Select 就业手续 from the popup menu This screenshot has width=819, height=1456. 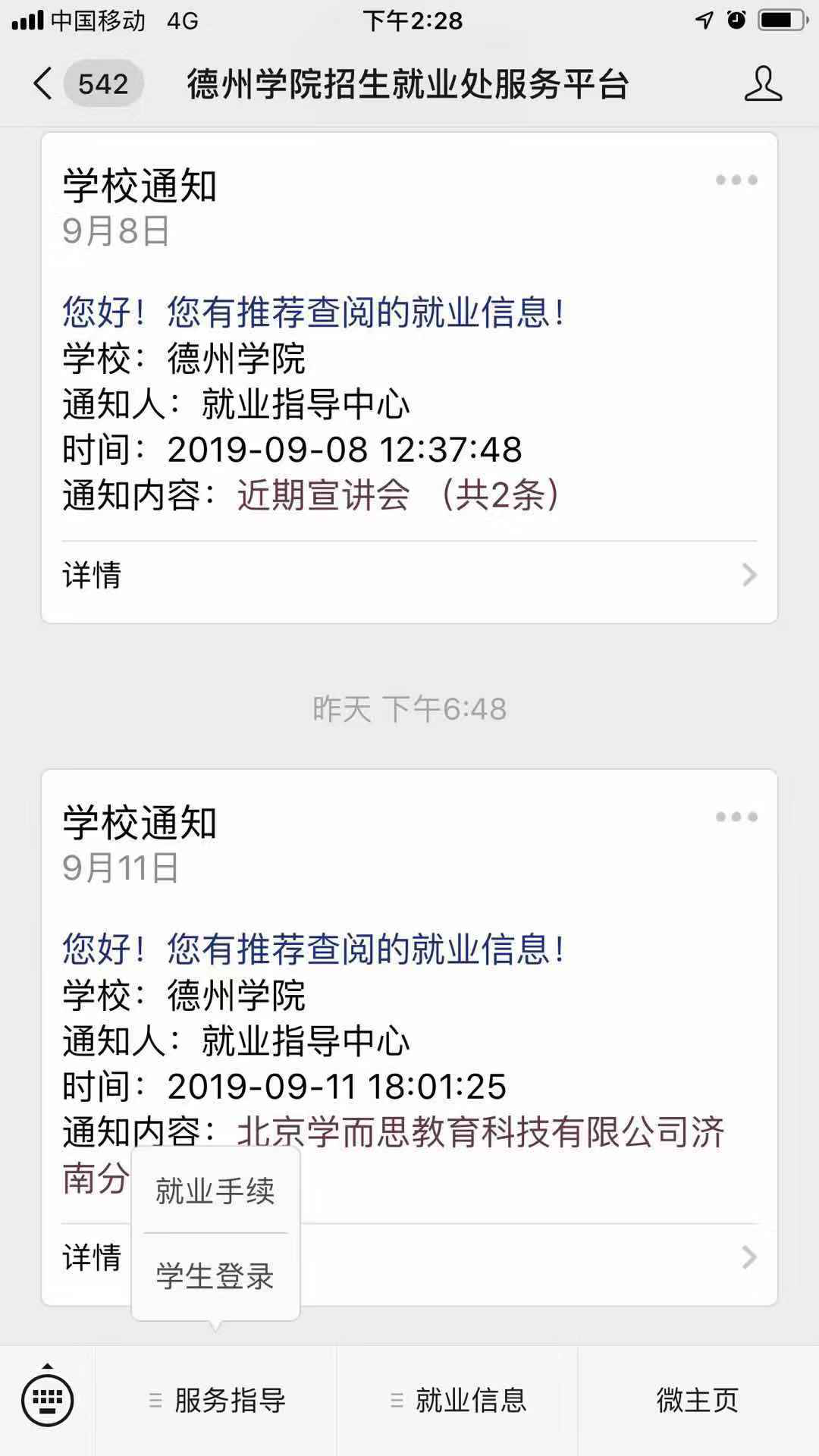215,1191
